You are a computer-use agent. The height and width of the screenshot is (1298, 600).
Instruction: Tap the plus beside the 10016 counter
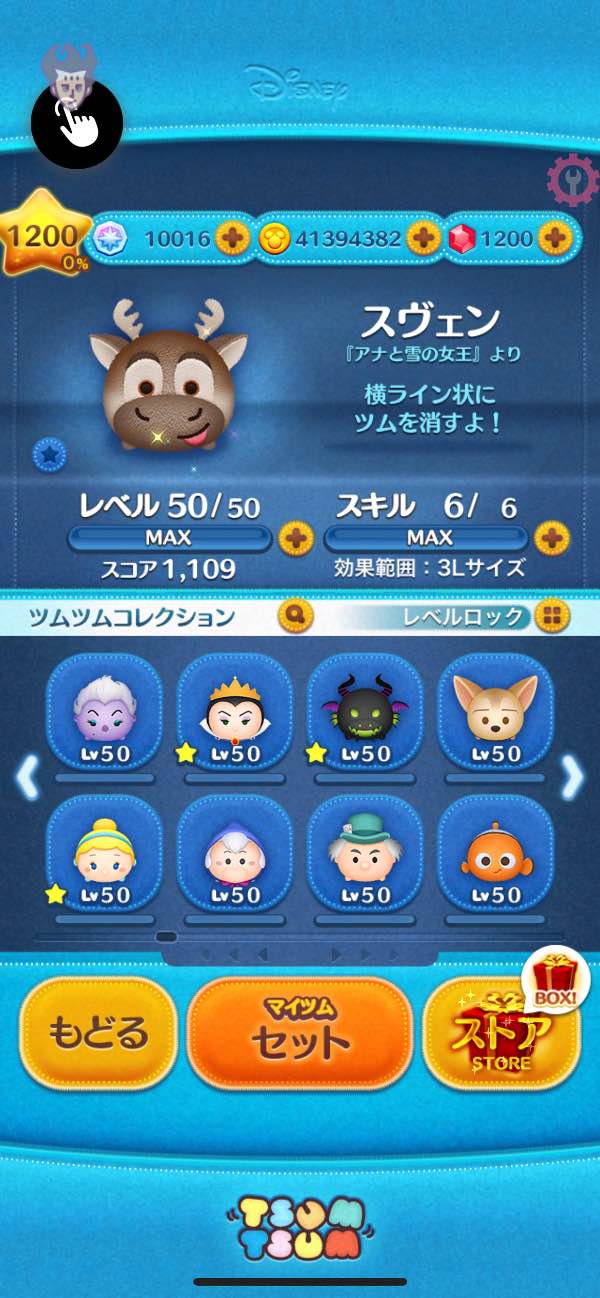coord(232,238)
